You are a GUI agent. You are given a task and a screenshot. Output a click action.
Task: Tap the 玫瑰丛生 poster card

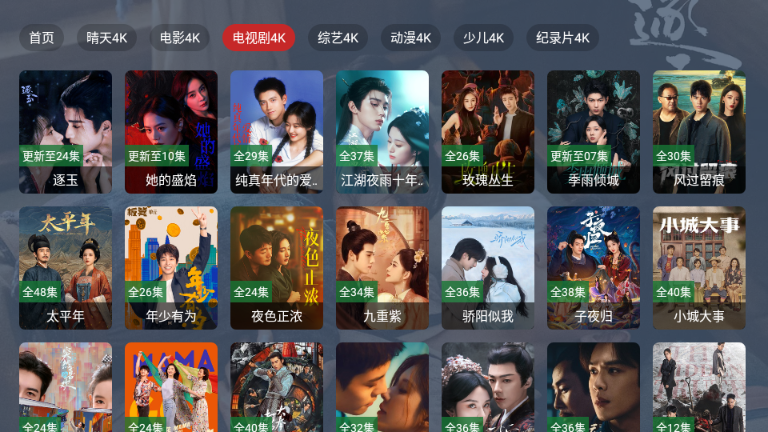click(x=488, y=130)
